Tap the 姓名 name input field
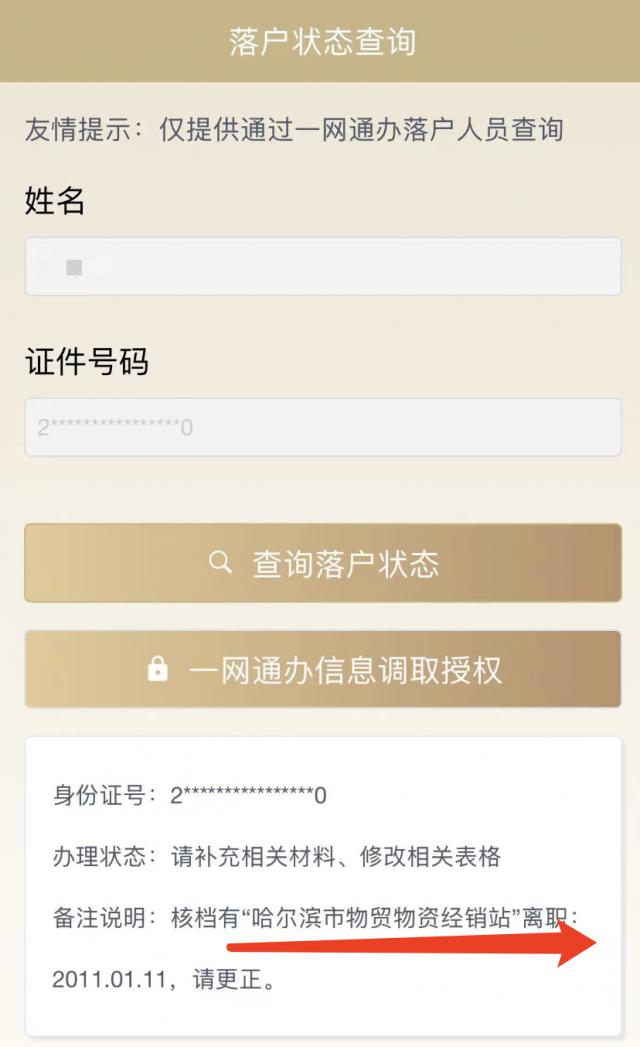640x1047 pixels. click(x=322, y=266)
